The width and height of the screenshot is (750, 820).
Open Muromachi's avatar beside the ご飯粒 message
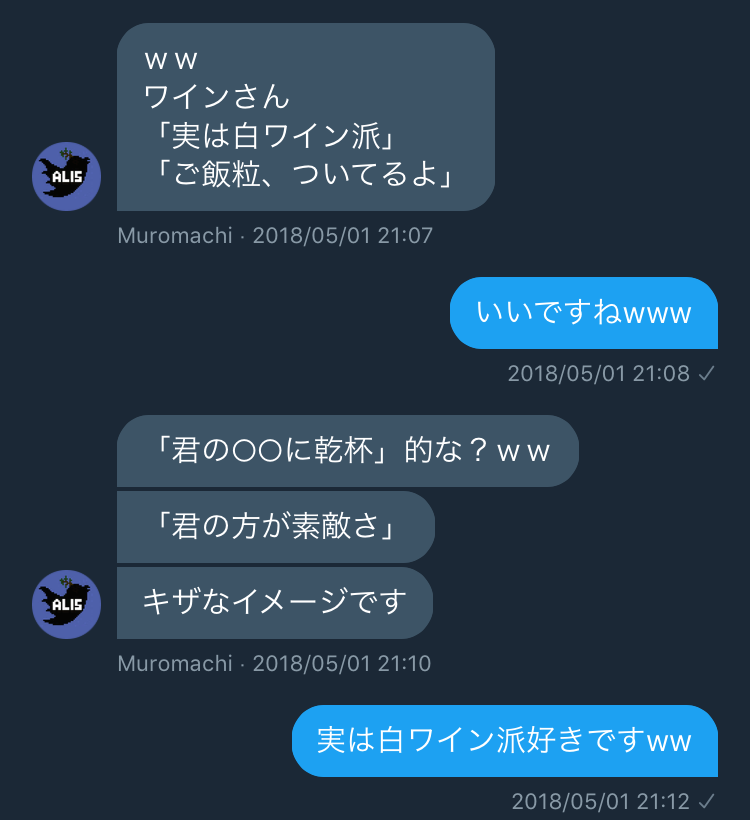(67, 176)
